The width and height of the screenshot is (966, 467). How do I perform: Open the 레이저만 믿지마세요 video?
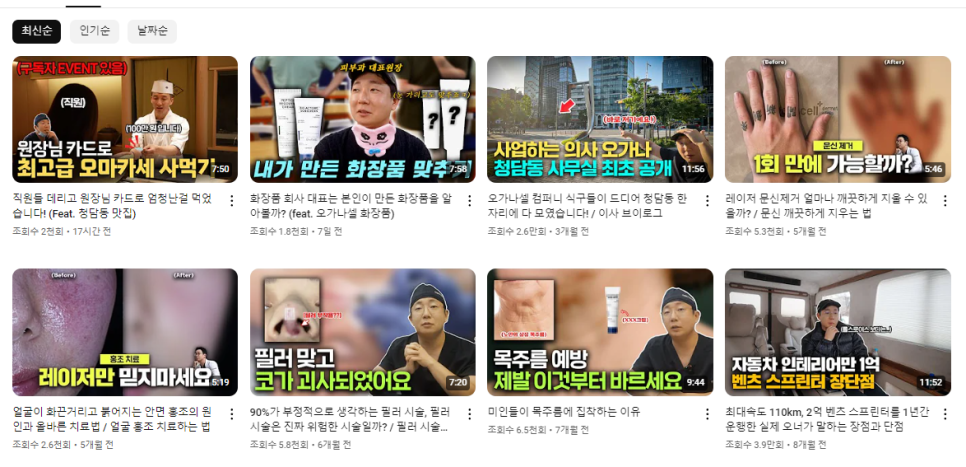coord(125,332)
